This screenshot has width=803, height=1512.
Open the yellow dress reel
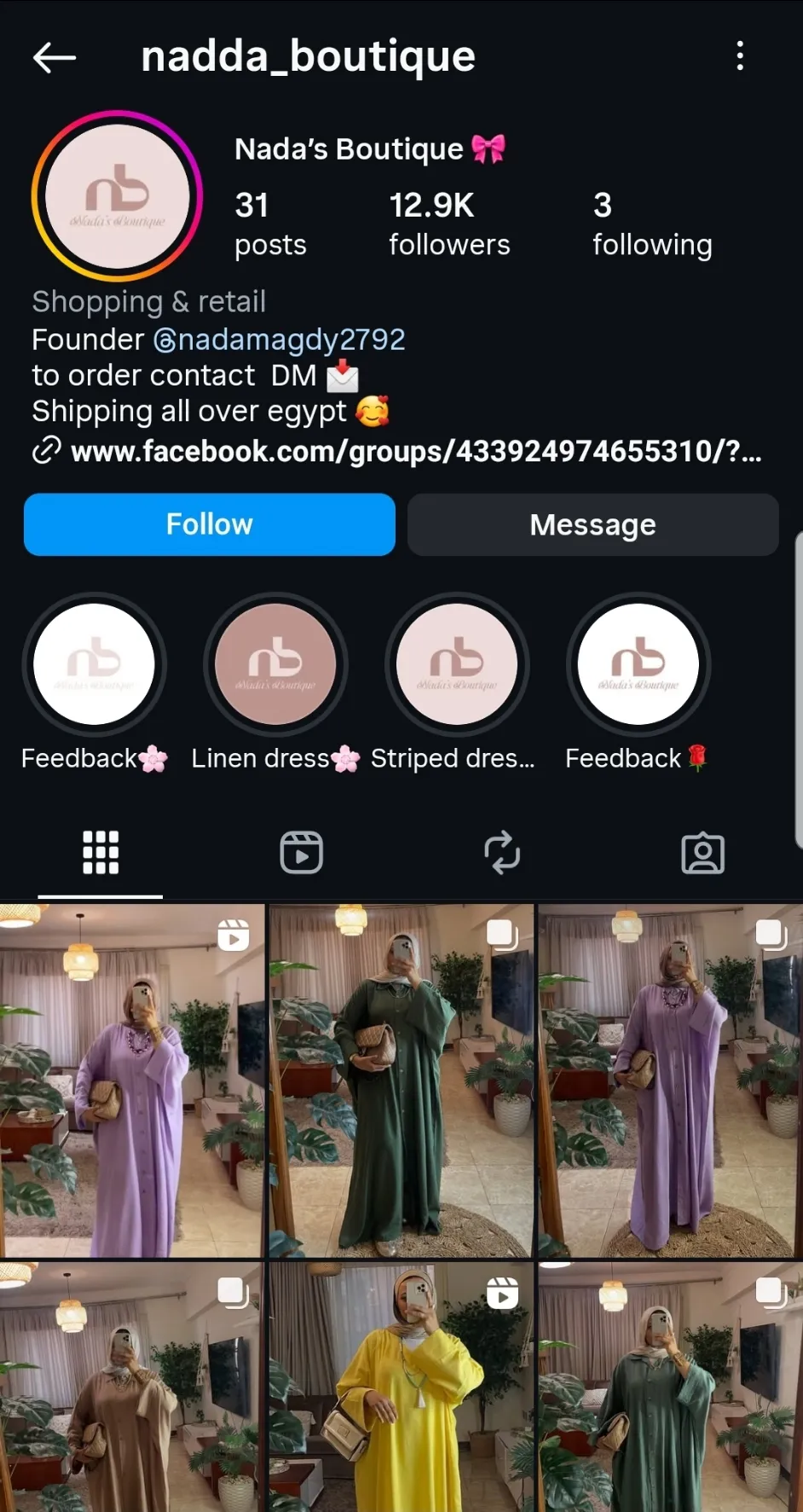pos(401,1387)
